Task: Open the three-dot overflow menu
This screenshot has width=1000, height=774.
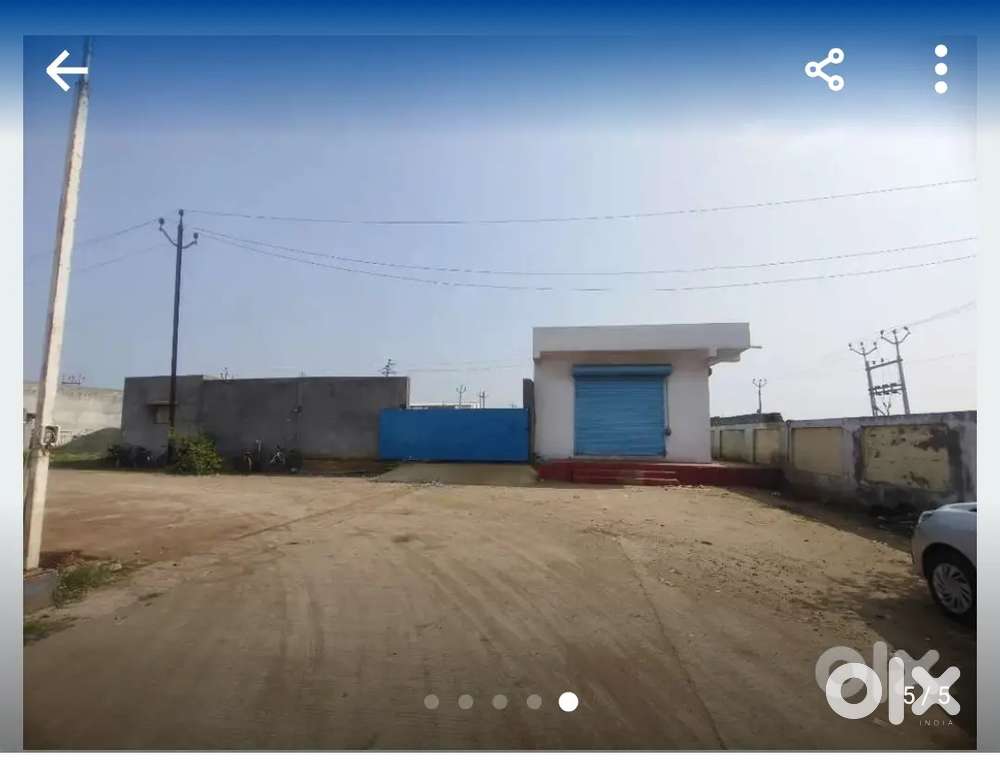Action: (x=941, y=69)
